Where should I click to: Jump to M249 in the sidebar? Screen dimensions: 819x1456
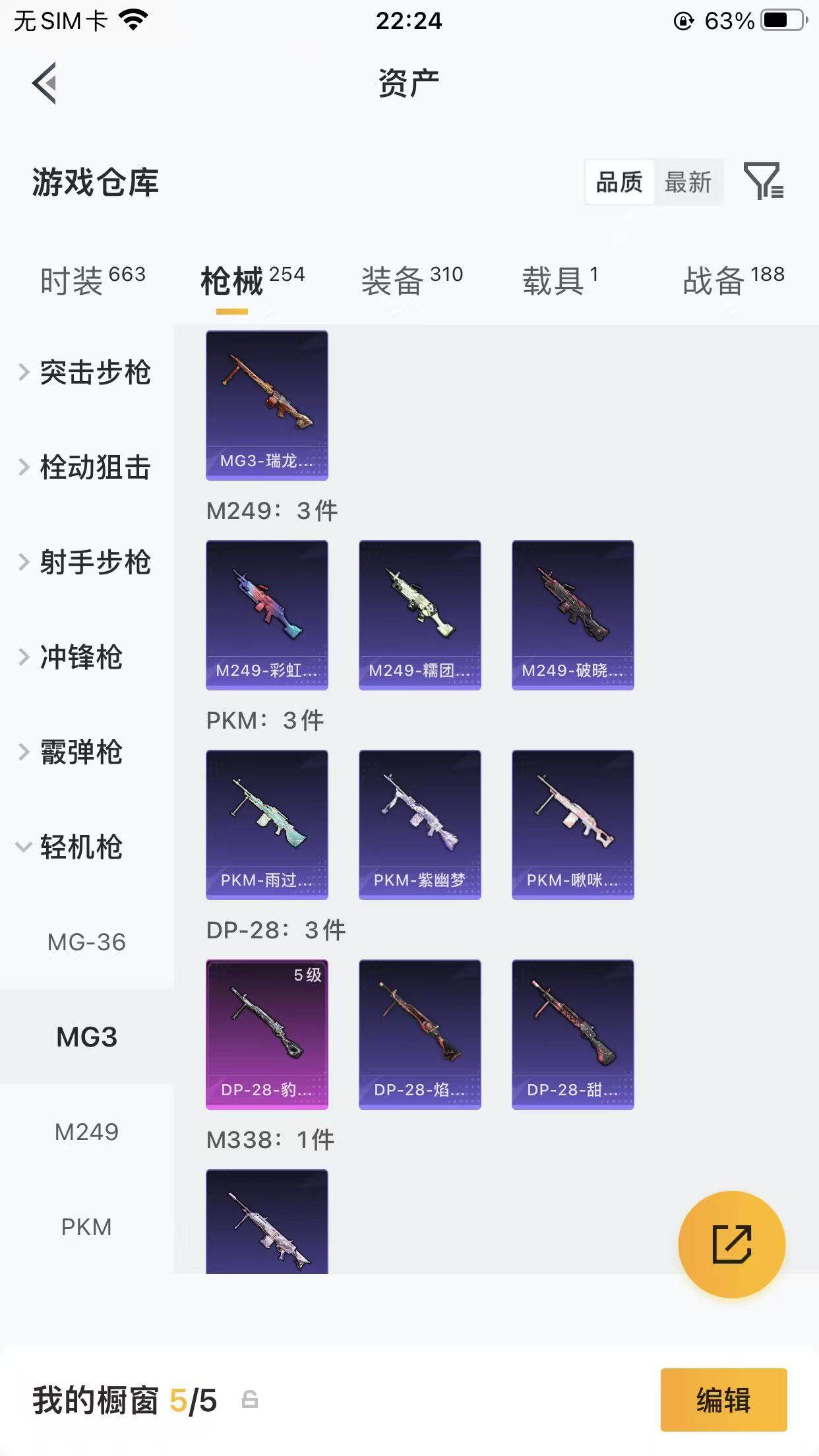click(x=86, y=1132)
